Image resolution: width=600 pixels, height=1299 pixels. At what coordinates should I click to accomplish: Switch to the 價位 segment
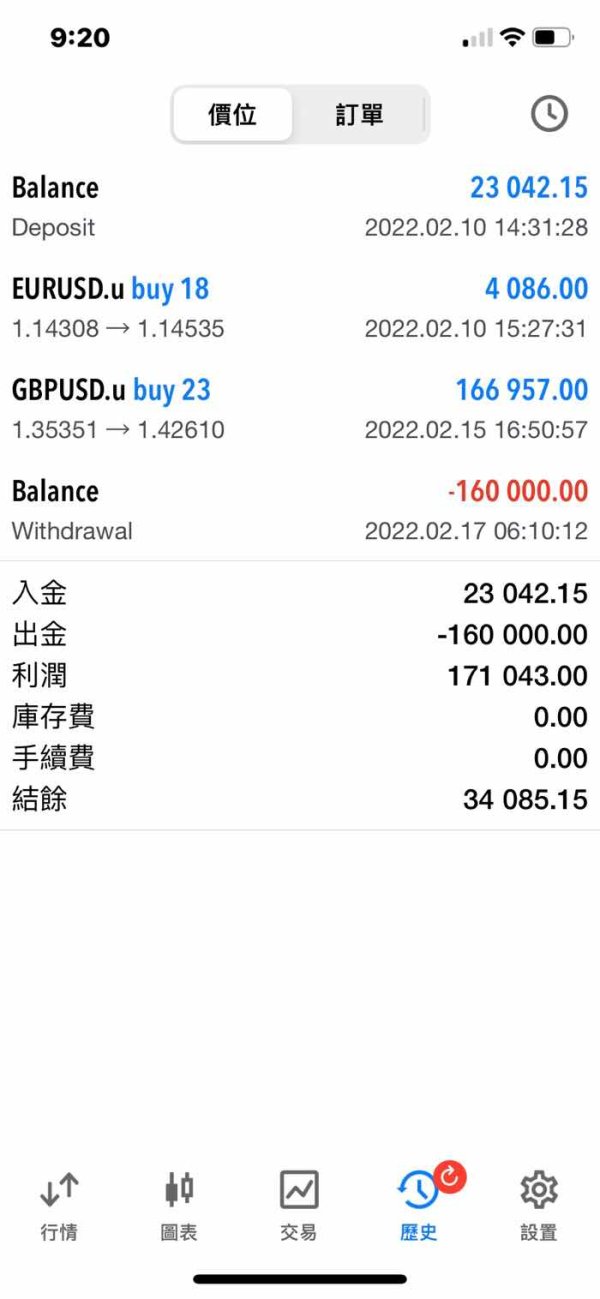(233, 114)
